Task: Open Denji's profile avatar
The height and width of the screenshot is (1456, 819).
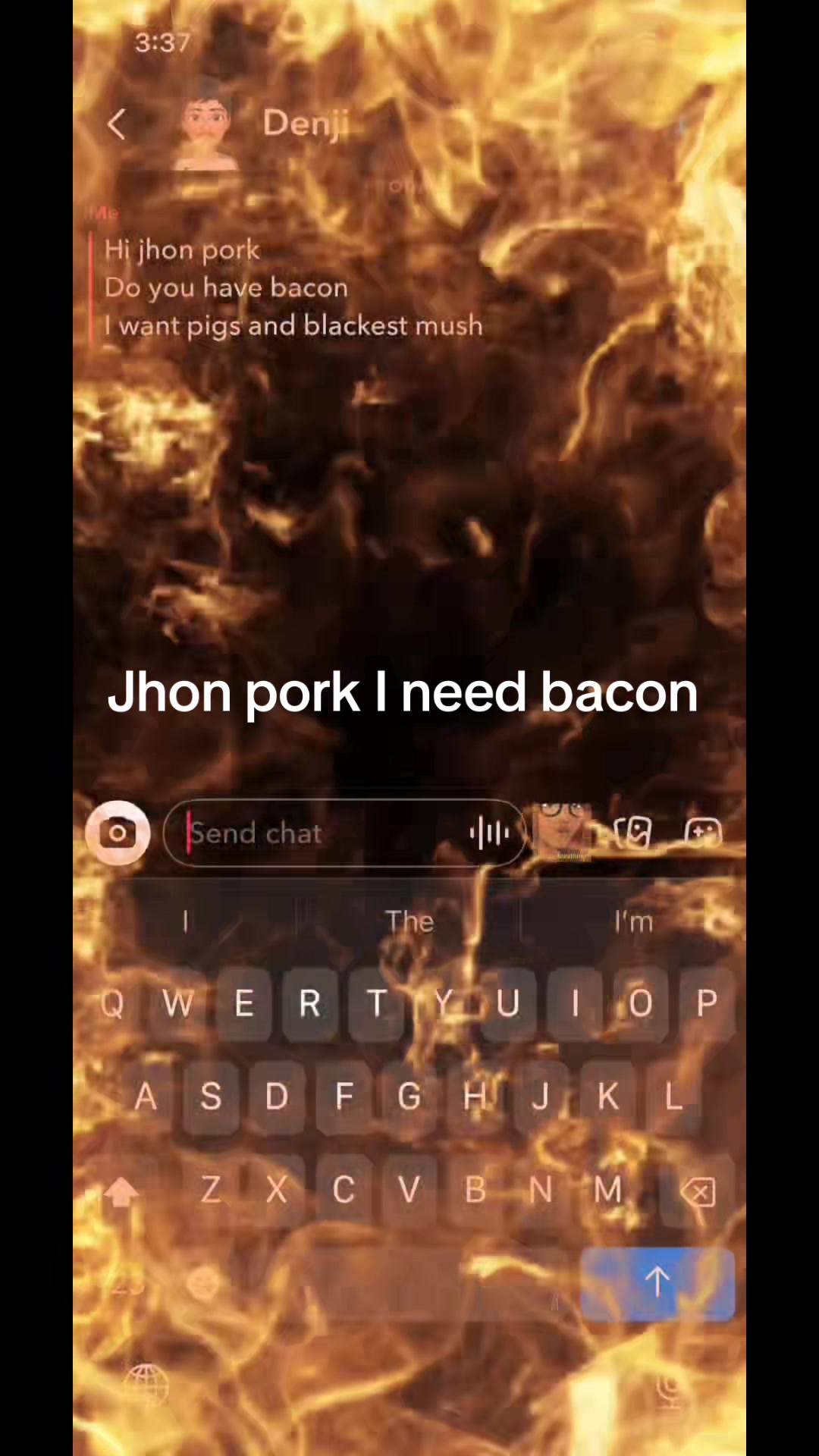Action: (x=206, y=130)
